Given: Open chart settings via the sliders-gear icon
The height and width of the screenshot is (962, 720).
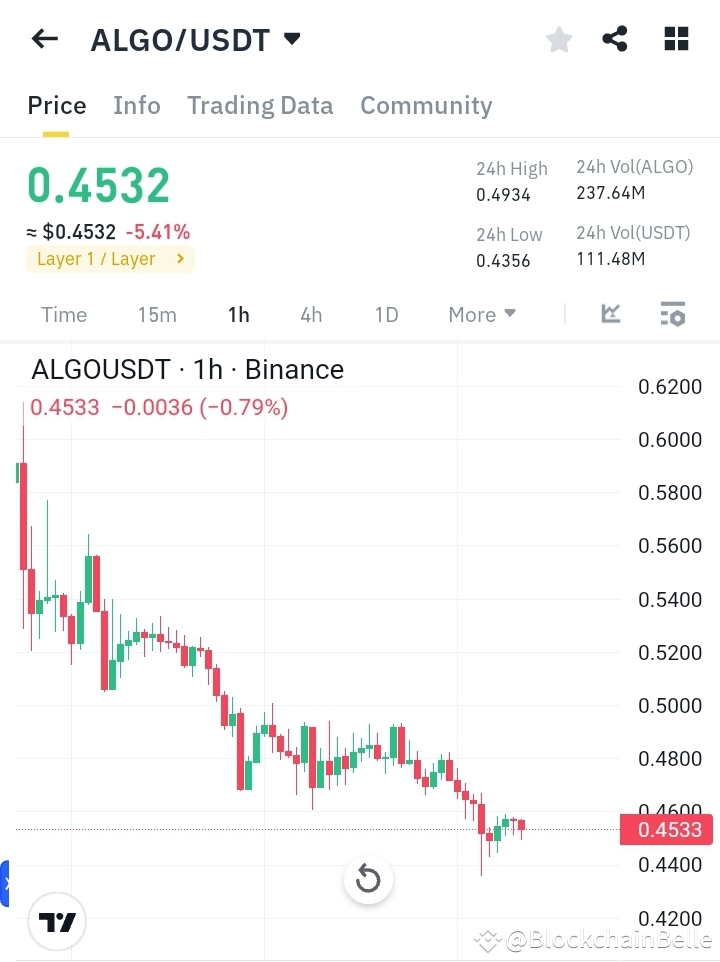Looking at the screenshot, I should pyautogui.click(x=672, y=314).
